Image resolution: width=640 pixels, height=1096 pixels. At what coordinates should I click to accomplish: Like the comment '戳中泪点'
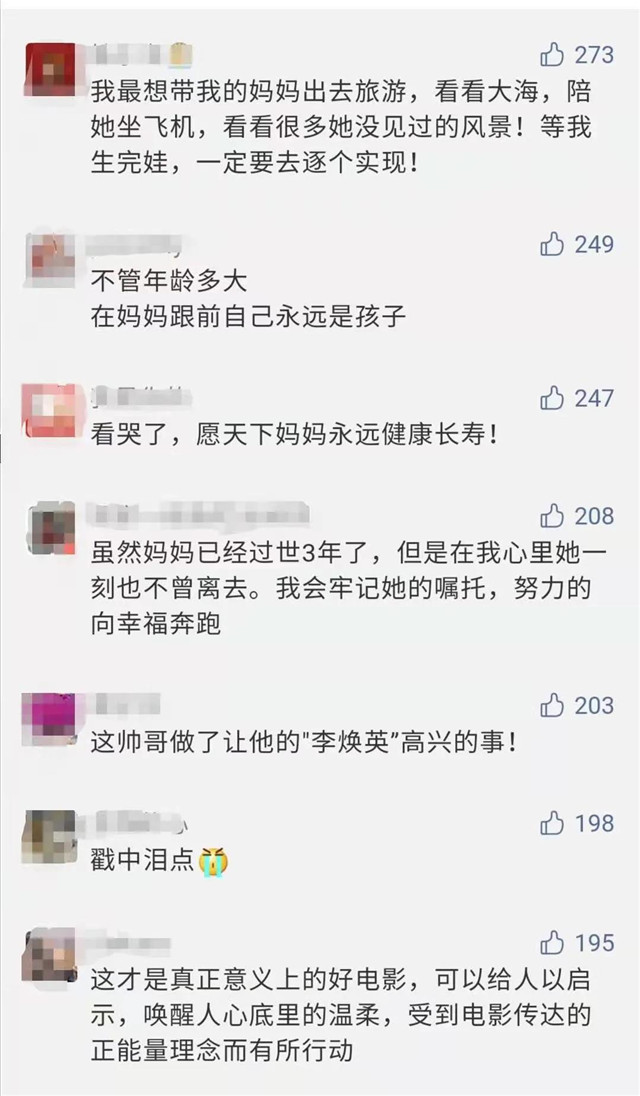[553, 823]
